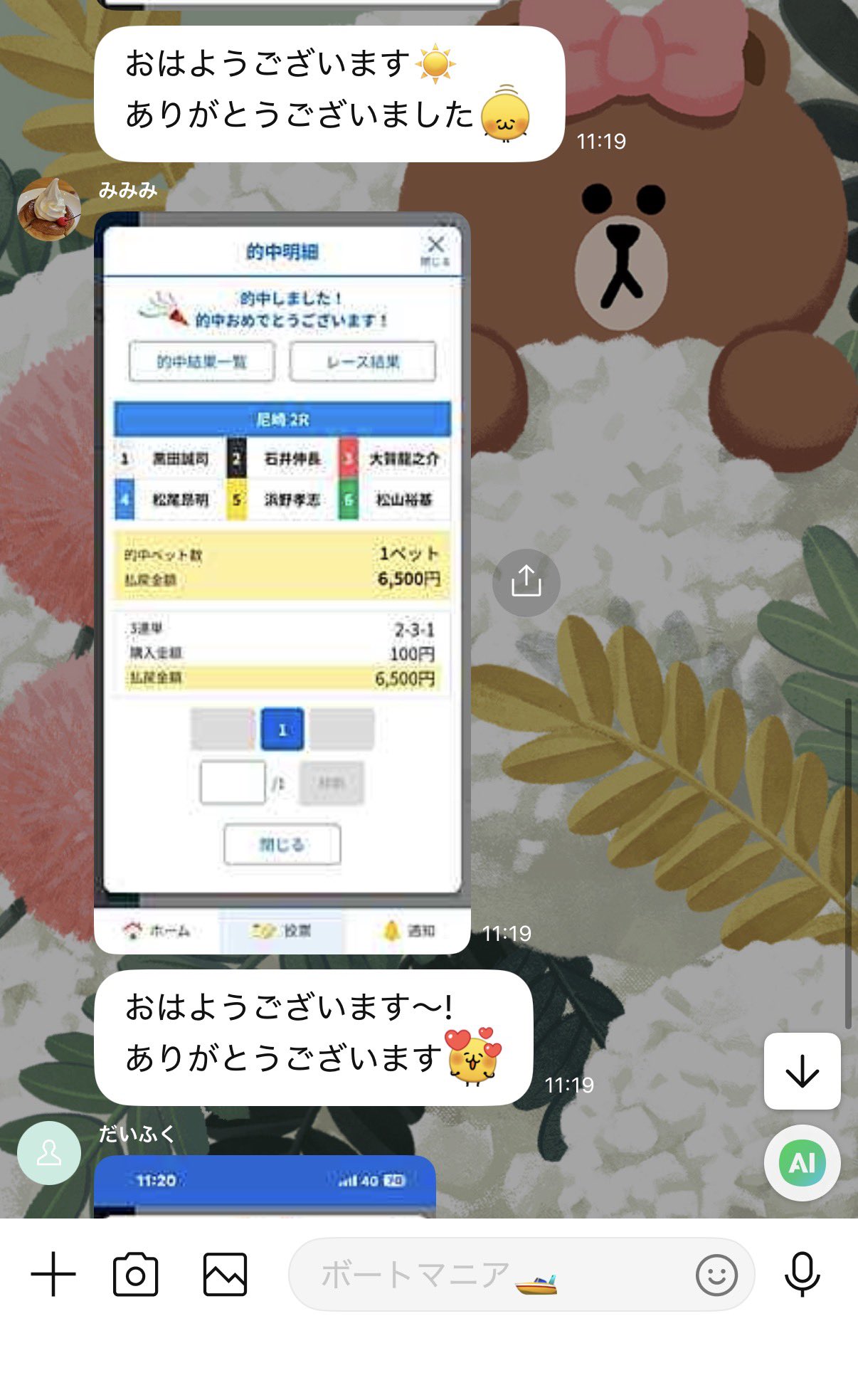View みみみ's profile picture
858x1400 pixels.
48,209
